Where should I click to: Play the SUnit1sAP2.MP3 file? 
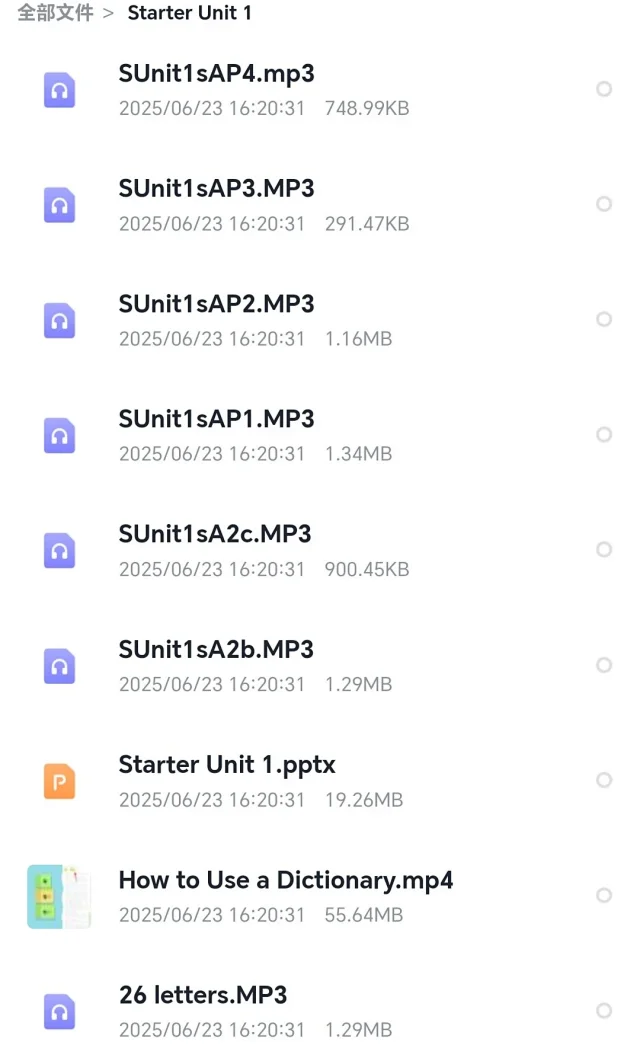[320, 320]
